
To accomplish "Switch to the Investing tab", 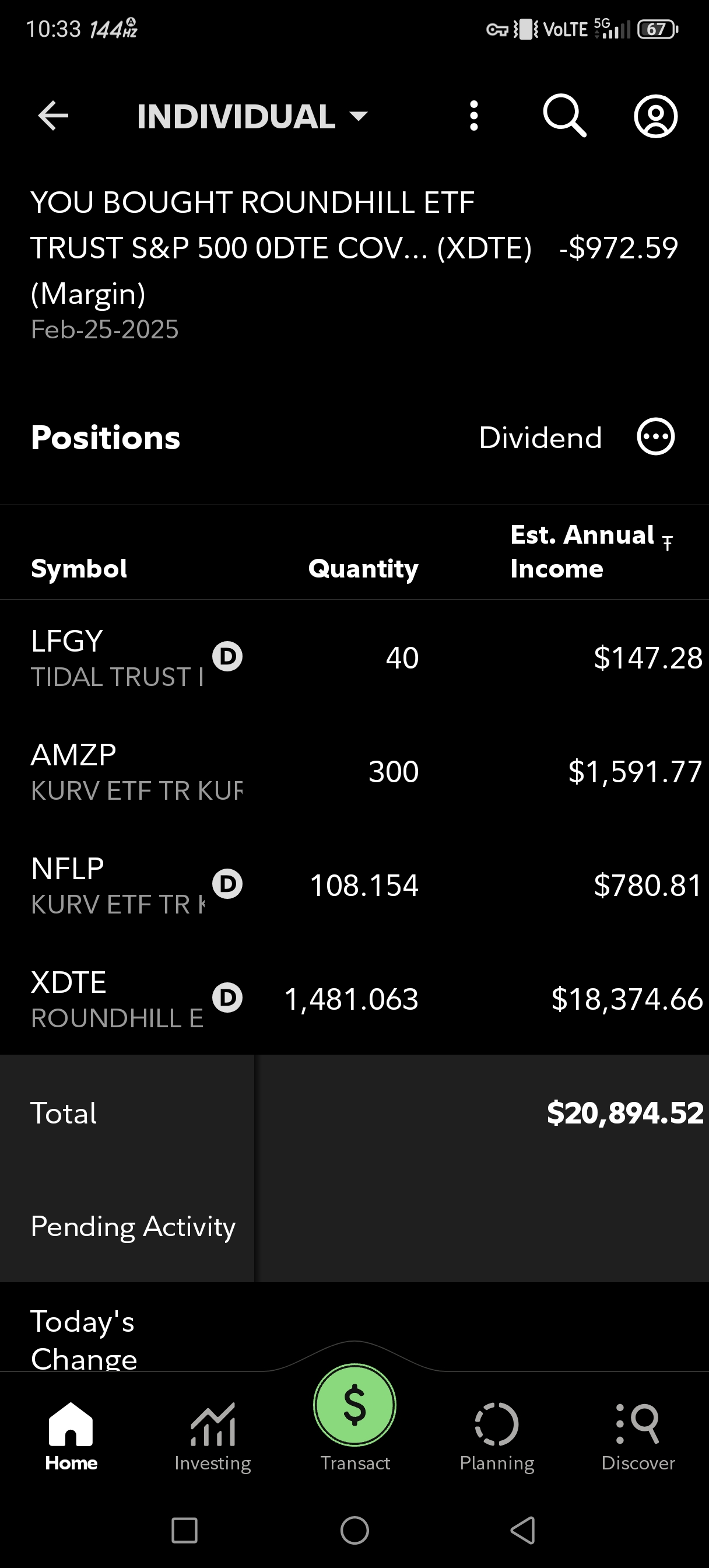I will coord(212,1437).
